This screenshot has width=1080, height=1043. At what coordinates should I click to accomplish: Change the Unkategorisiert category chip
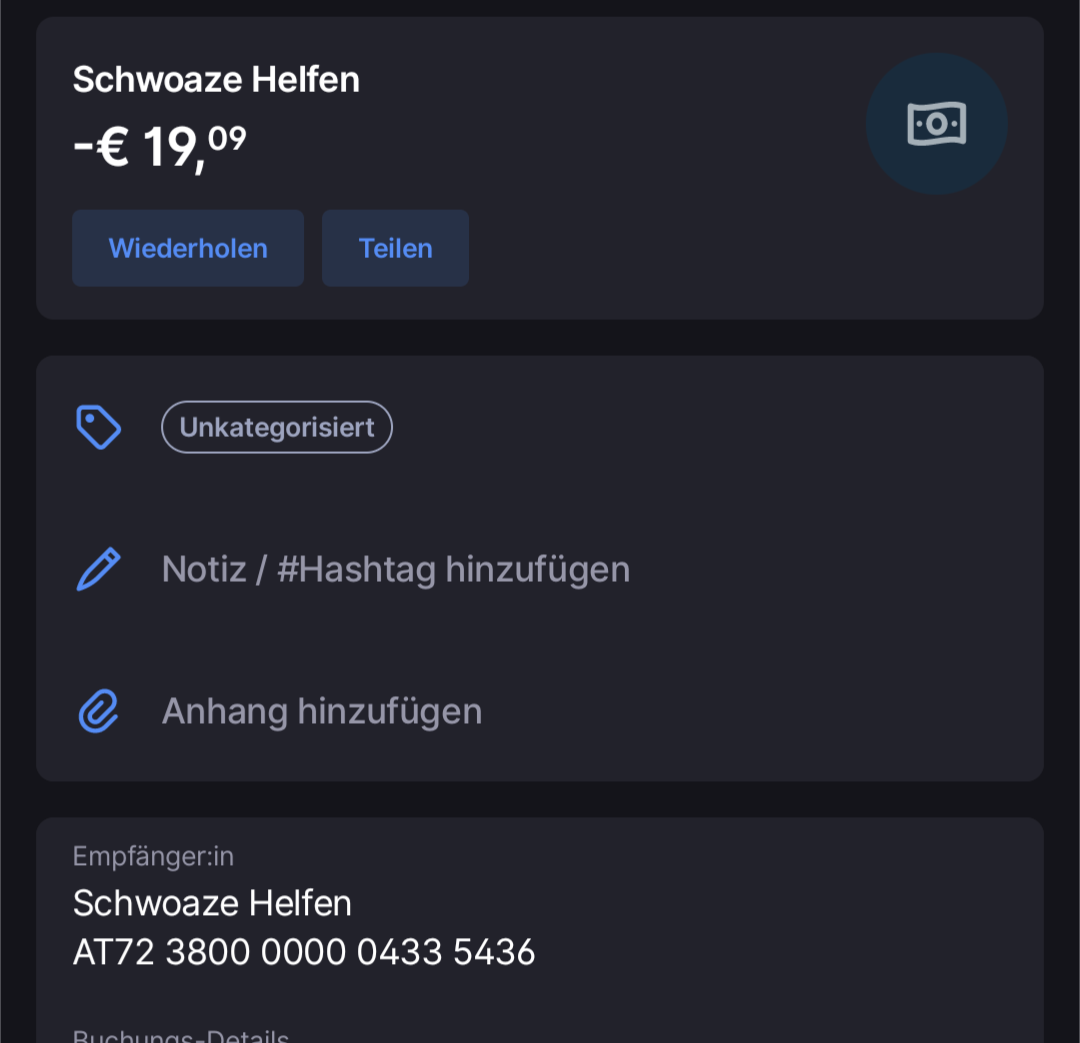[277, 427]
